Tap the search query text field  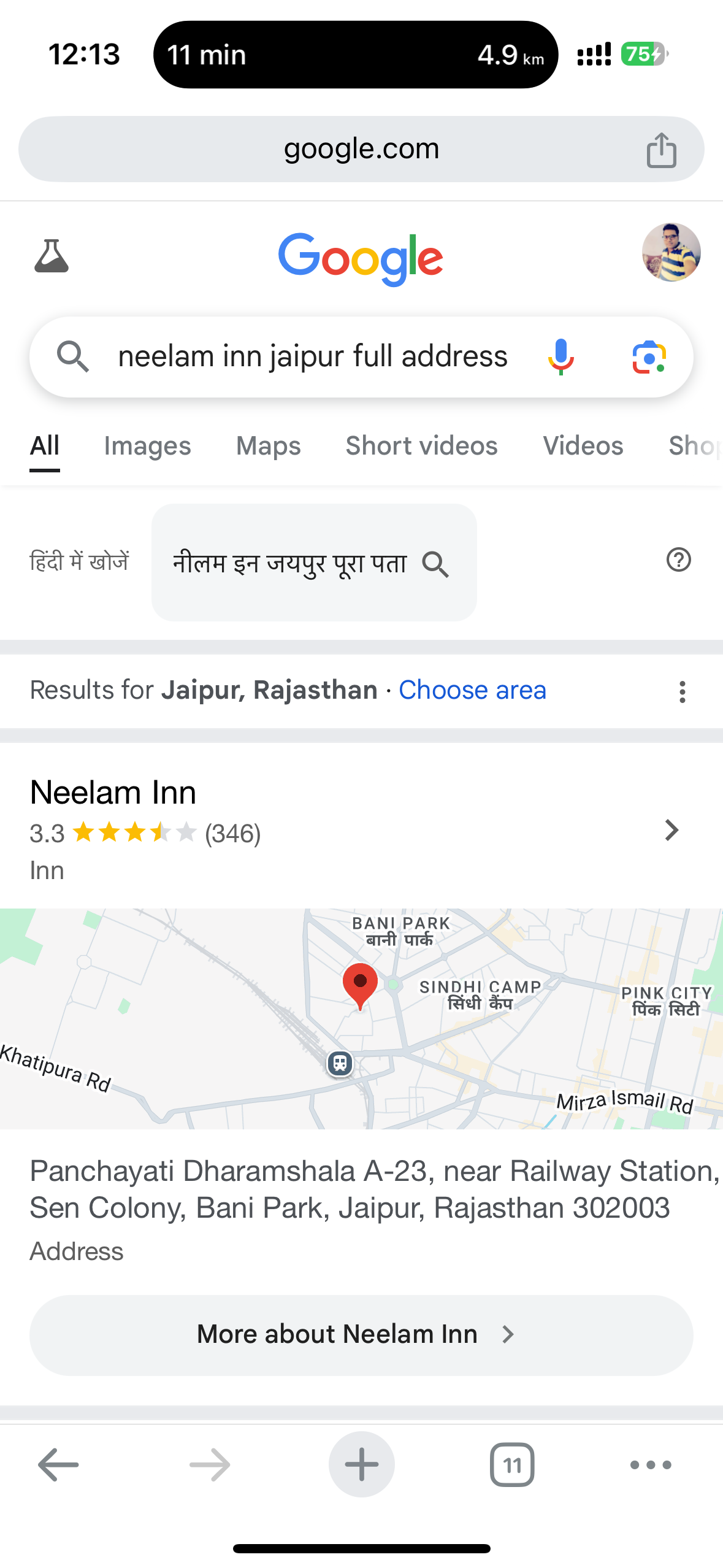click(312, 356)
